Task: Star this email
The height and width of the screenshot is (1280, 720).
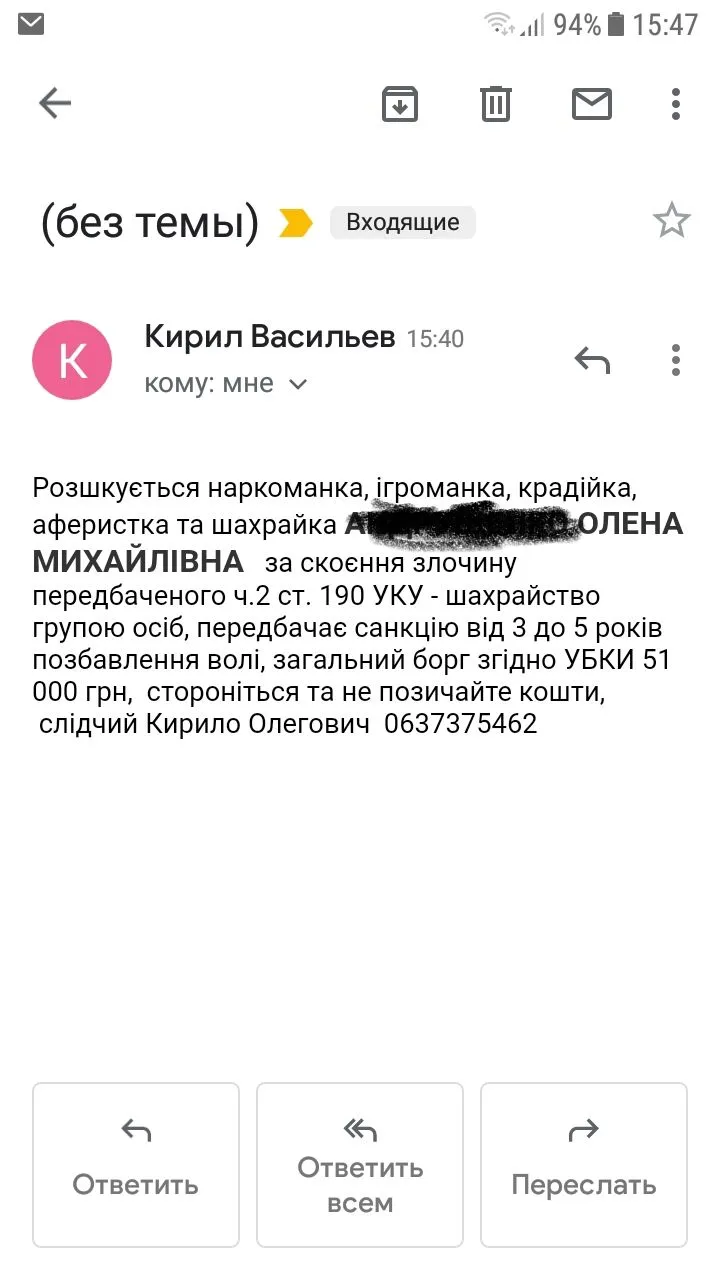Action: pos(671,221)
